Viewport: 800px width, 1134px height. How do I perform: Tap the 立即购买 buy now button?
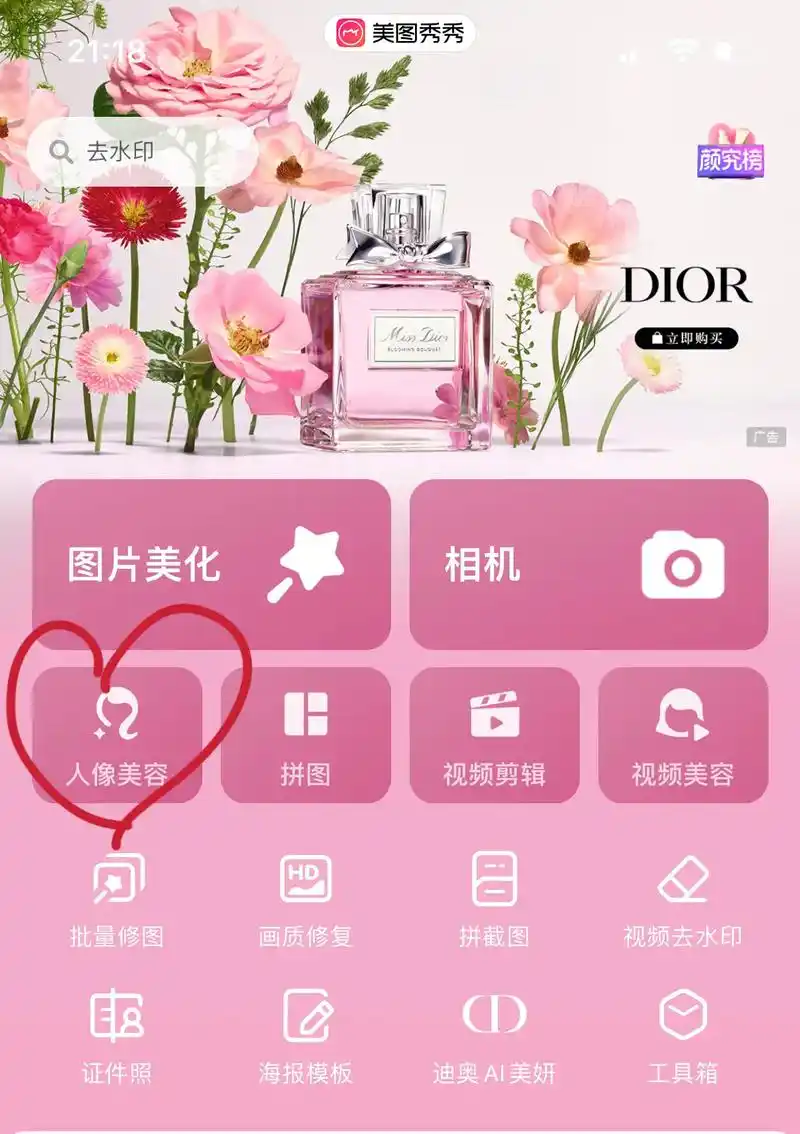(689, 337)
